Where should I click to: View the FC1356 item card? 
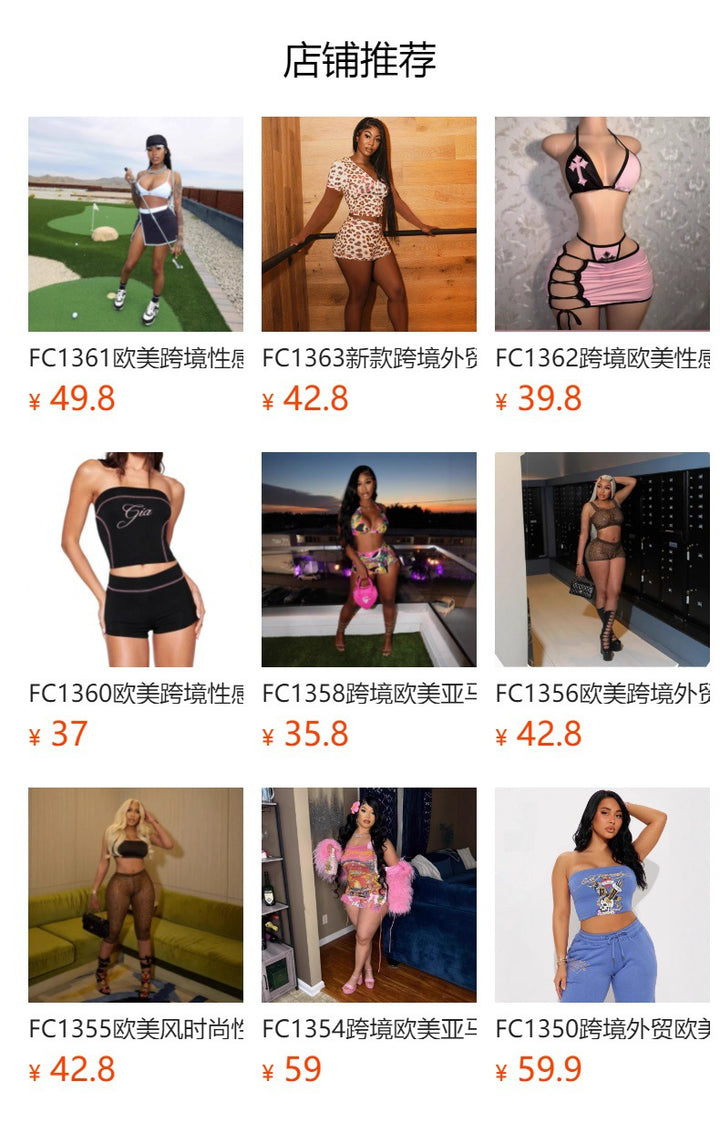602,559
